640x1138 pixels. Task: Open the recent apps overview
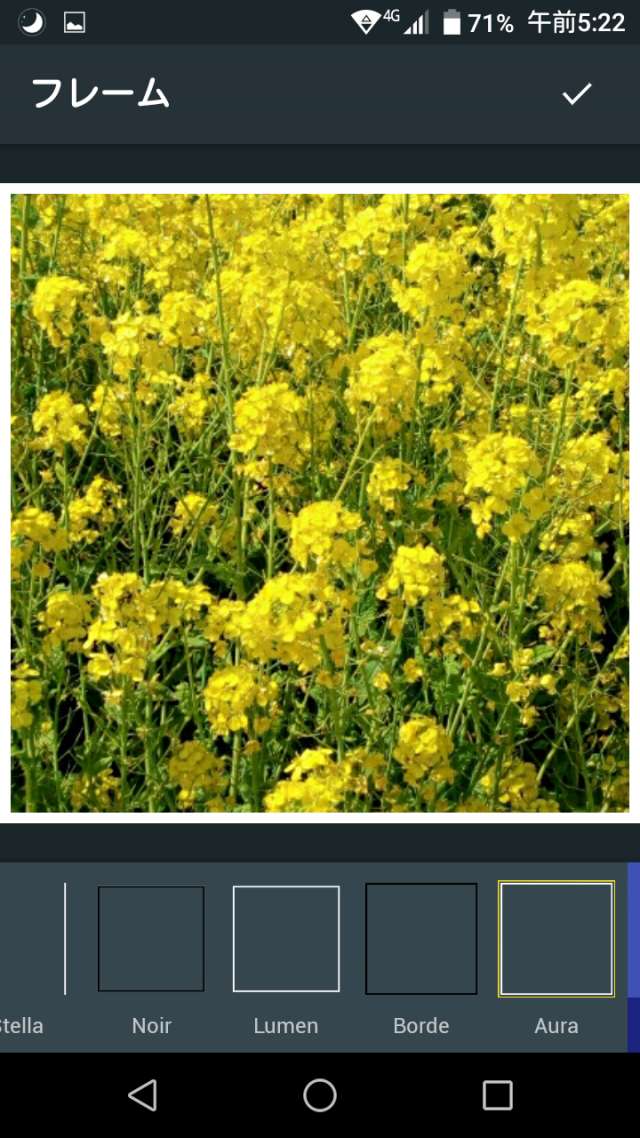(497, 1095)
